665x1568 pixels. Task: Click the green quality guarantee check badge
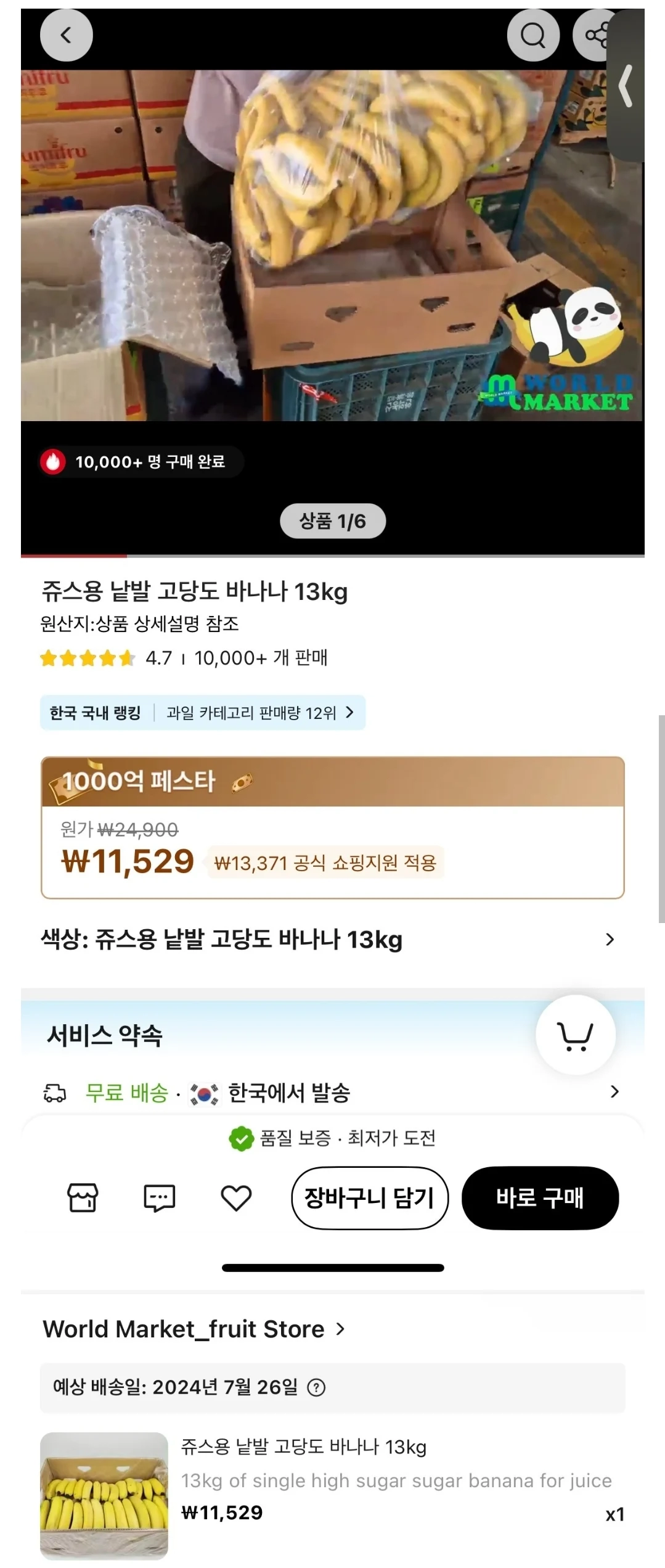241,1138
